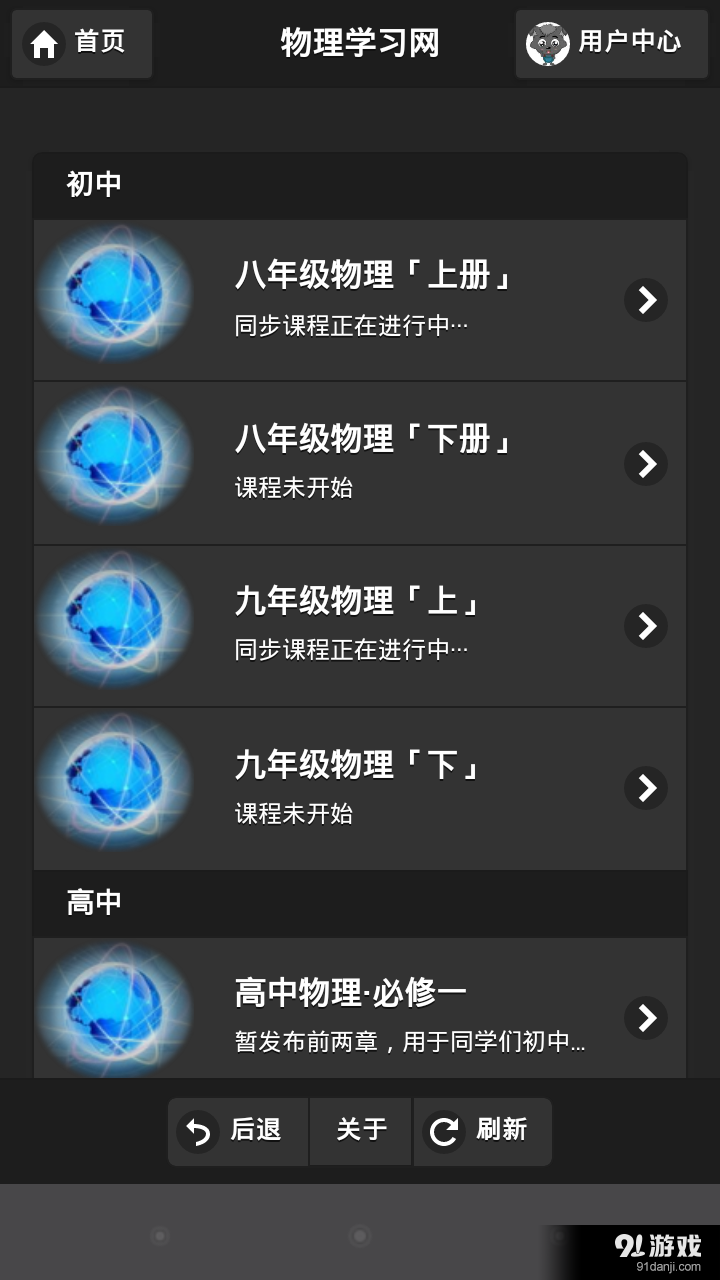Click the globe thumbnail for 高中物理·必修一

(115, 1010)
